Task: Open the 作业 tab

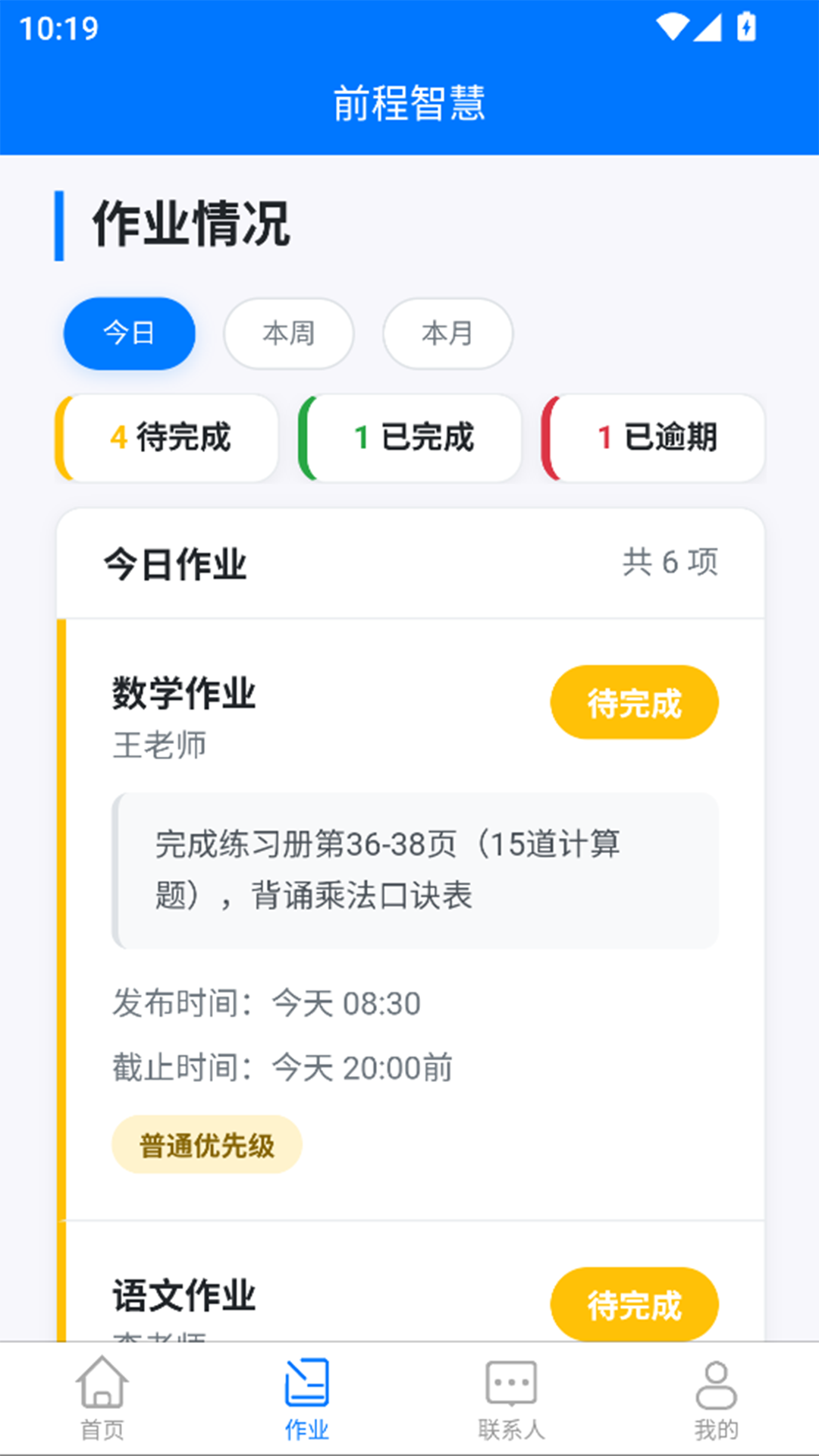Action: 307,1398
